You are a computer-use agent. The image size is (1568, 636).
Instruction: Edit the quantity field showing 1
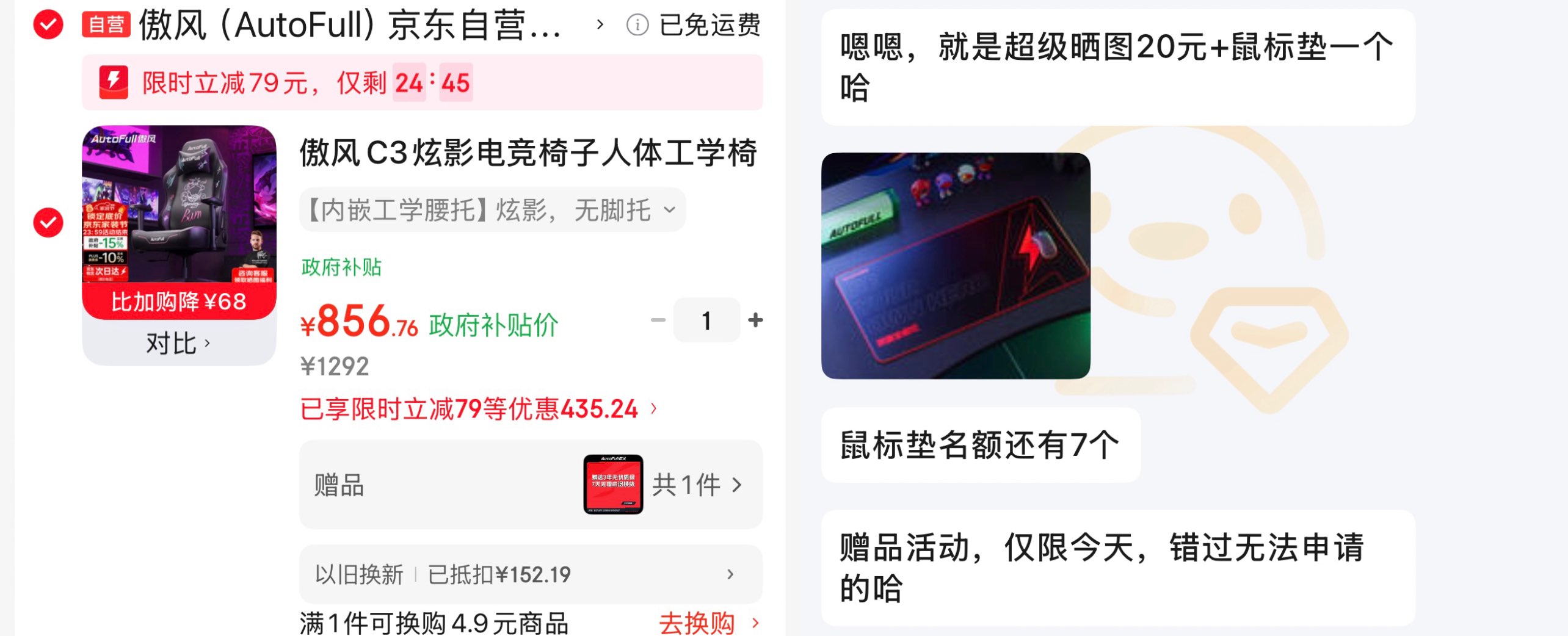click(706, 320)
